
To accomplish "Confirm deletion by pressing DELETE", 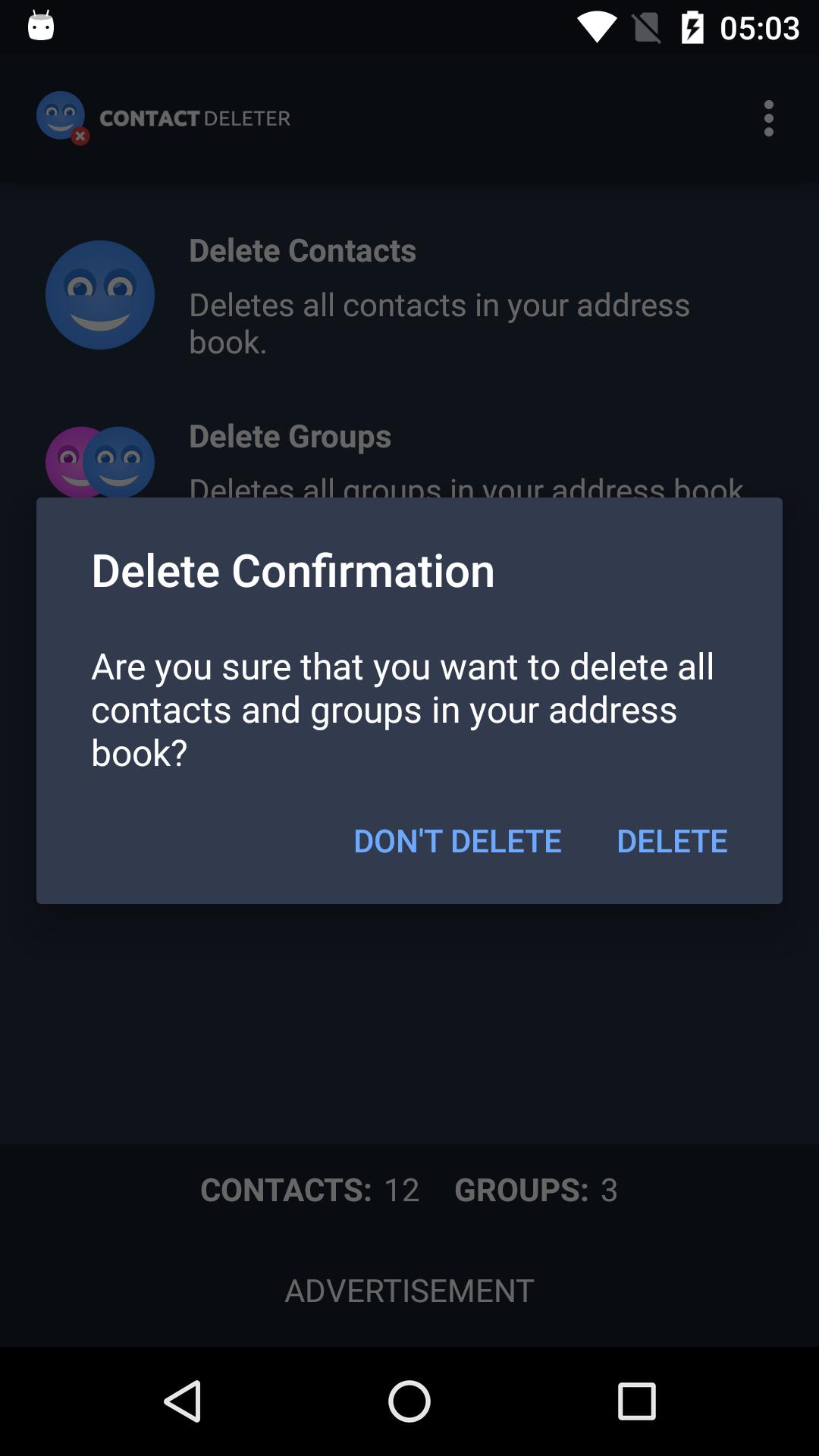I will (672, 840).
